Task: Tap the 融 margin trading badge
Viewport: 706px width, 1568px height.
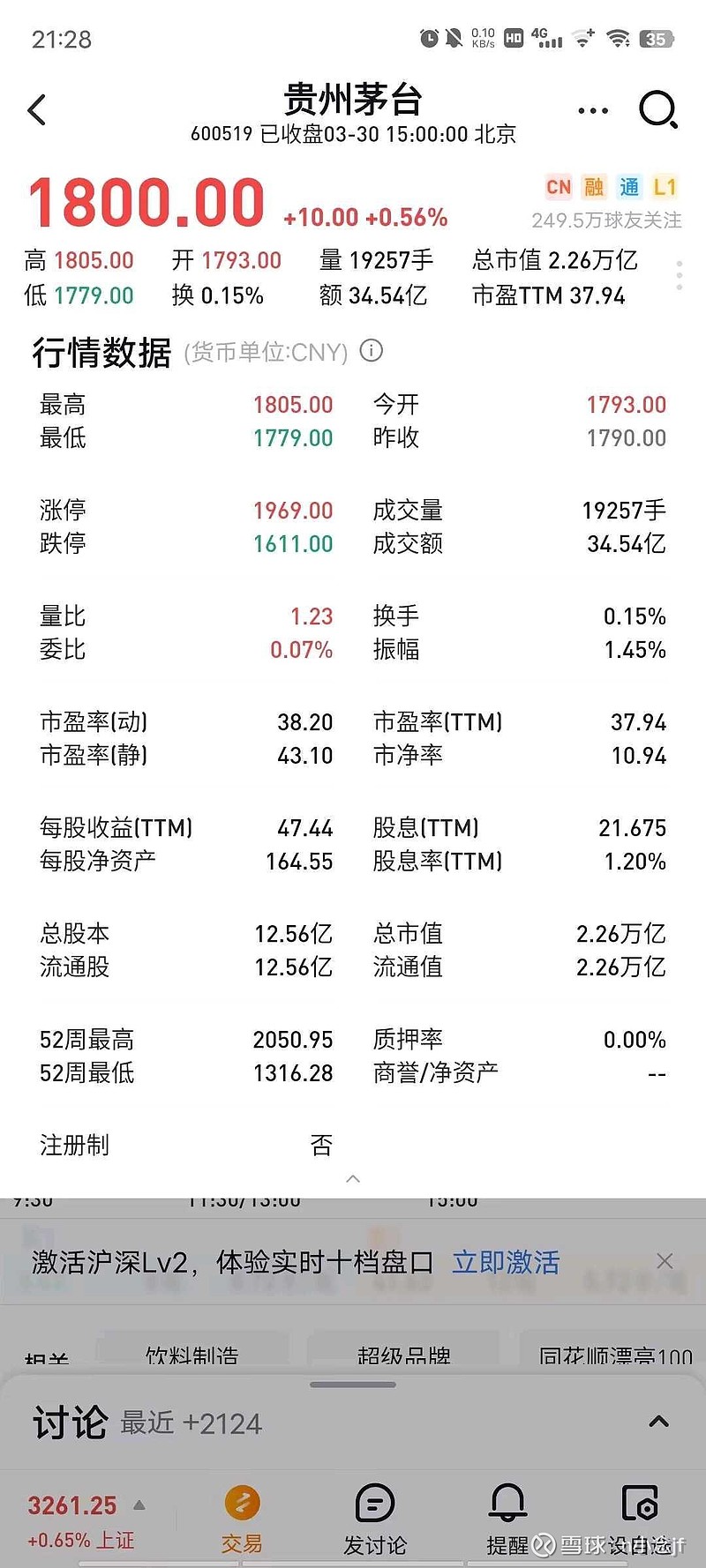Action: tap(594, 188)
